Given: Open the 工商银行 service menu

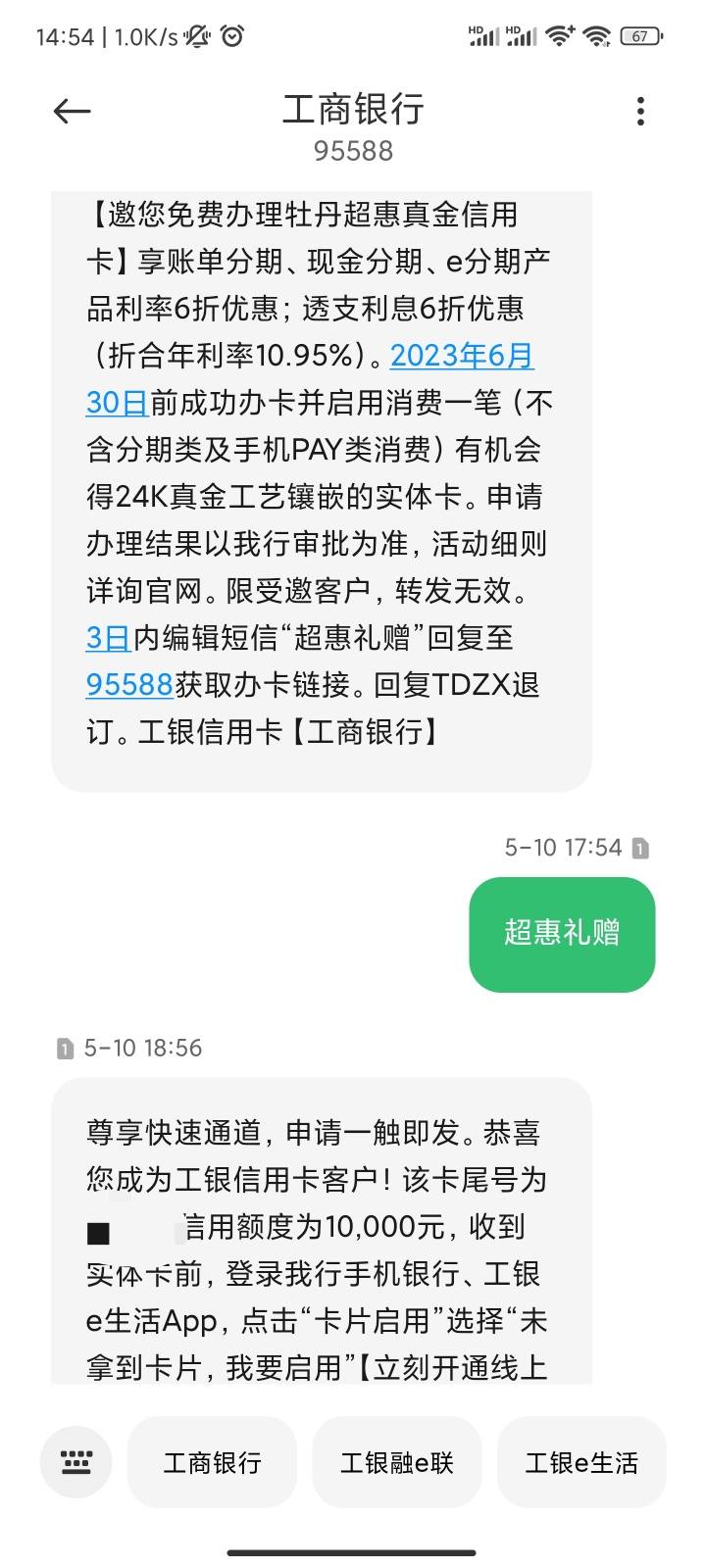Looking at the screenshot, I should [212, 1462].
